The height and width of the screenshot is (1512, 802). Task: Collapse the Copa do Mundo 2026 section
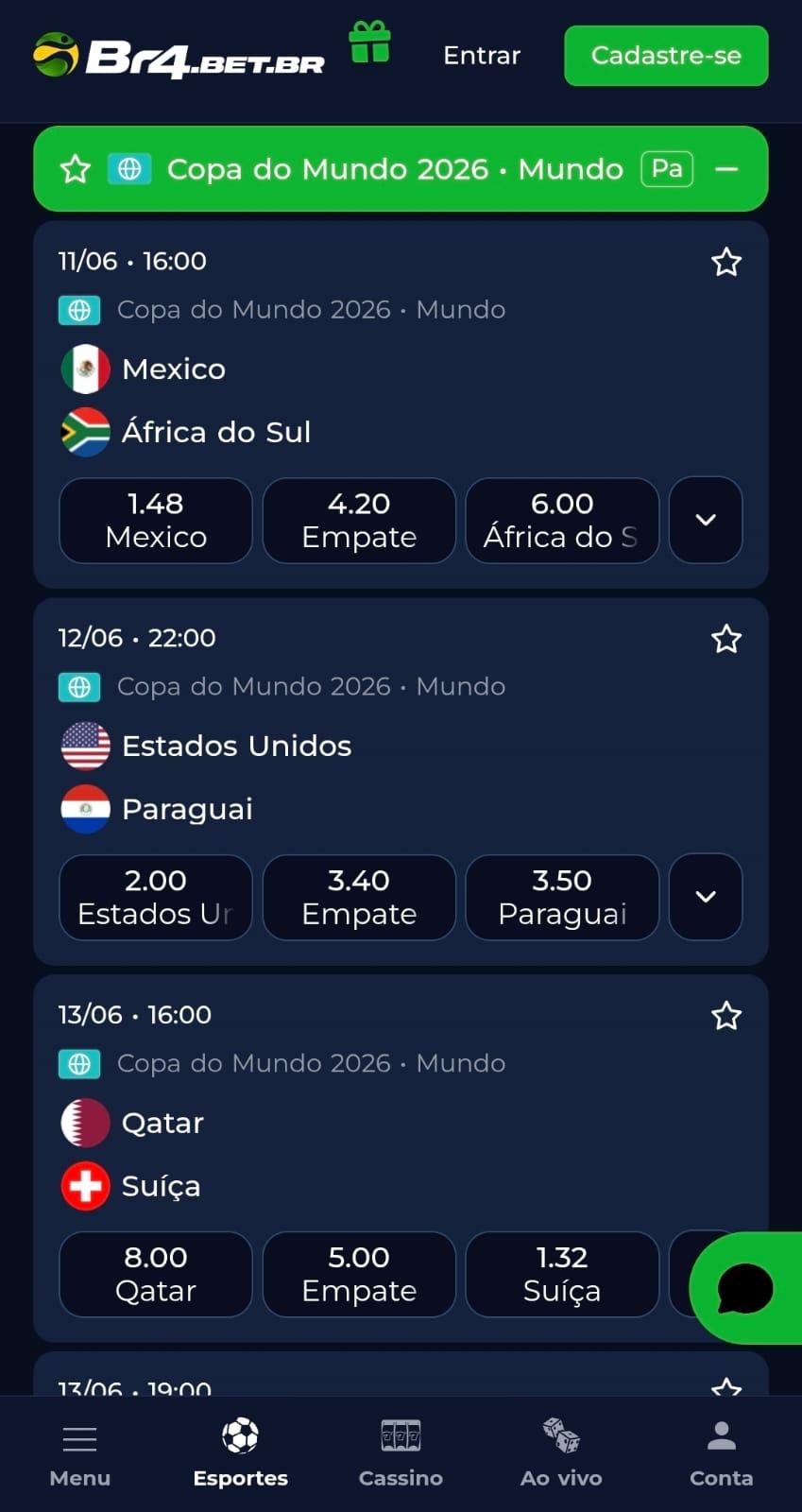[x=727, y=169]
